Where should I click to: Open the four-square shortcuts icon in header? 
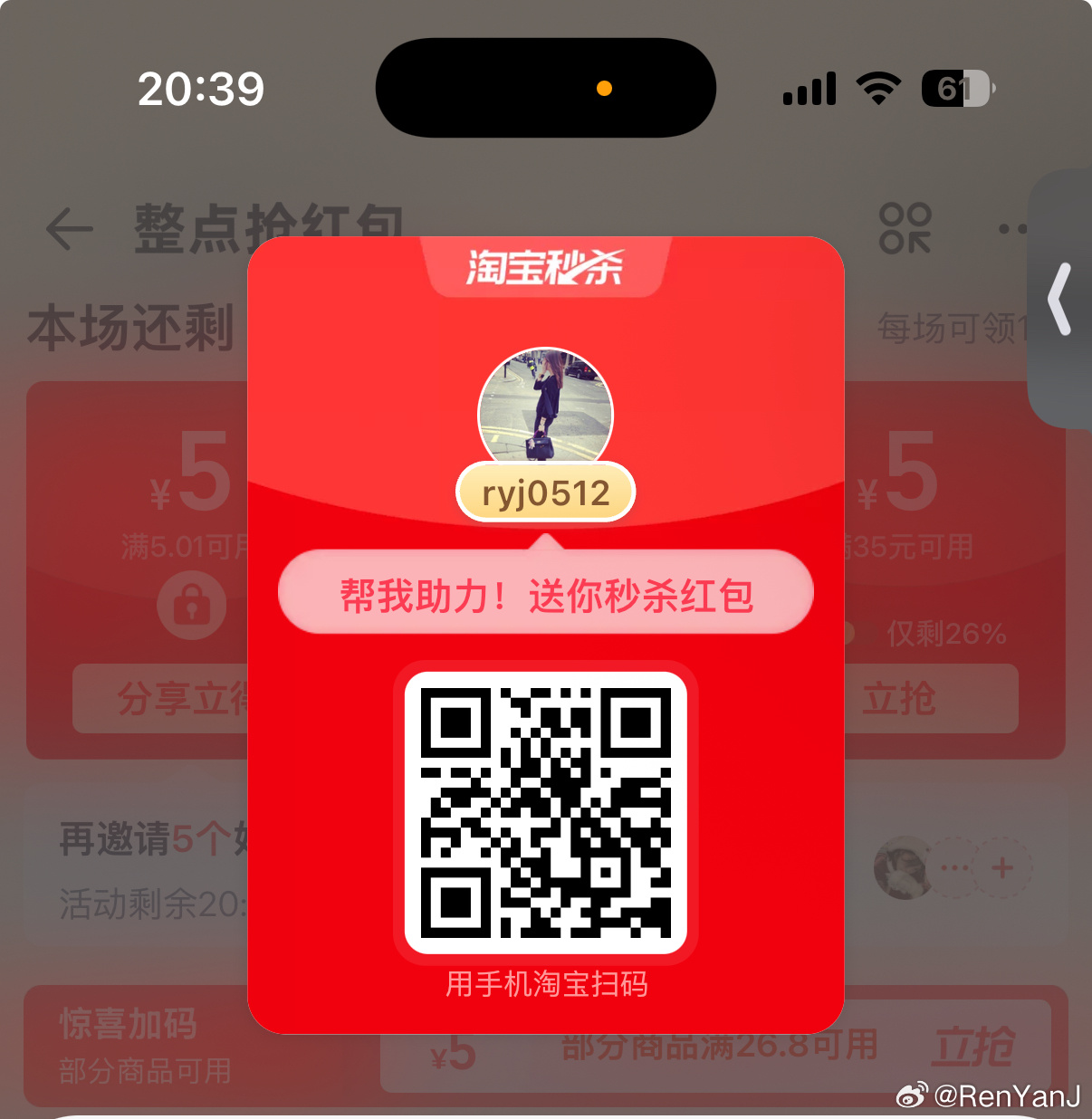(x=905, y=228)
